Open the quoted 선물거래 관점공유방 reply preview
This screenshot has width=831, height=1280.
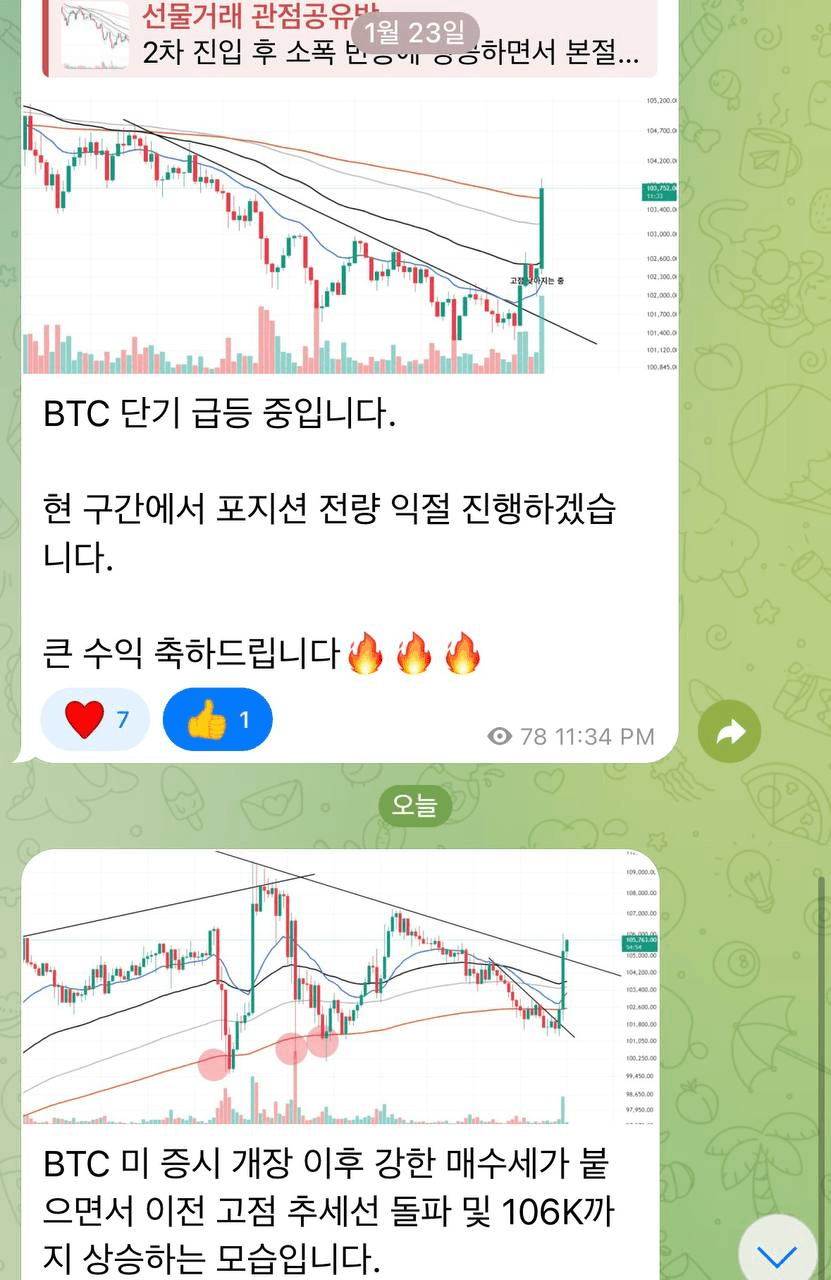click(x=350, y=38)
